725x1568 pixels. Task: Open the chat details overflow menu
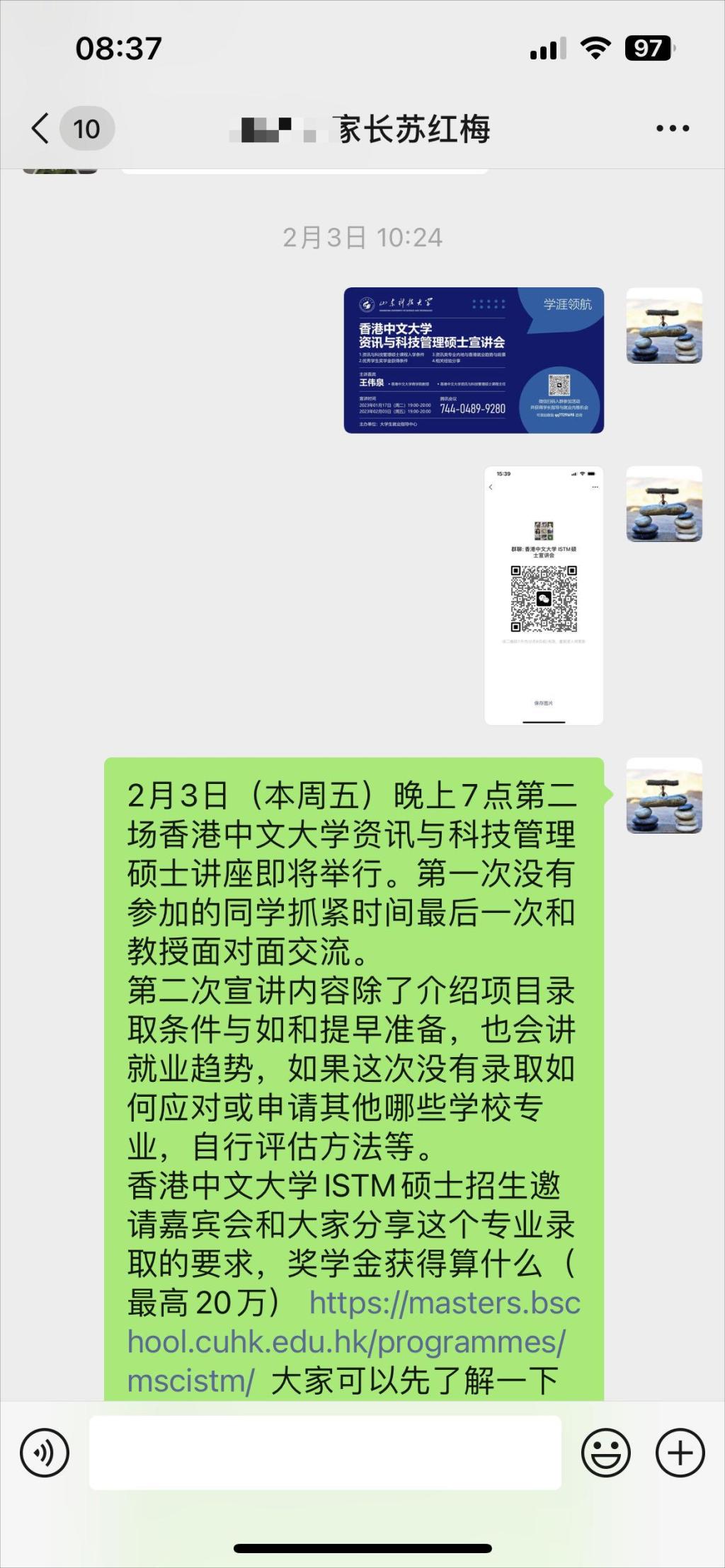tap(672, 129)
